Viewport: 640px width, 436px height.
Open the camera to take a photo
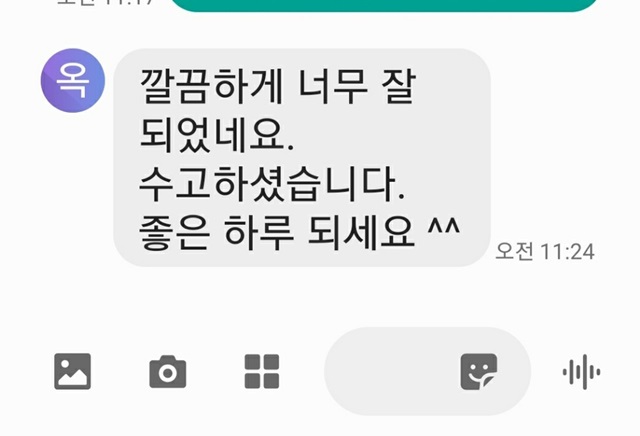167,372
